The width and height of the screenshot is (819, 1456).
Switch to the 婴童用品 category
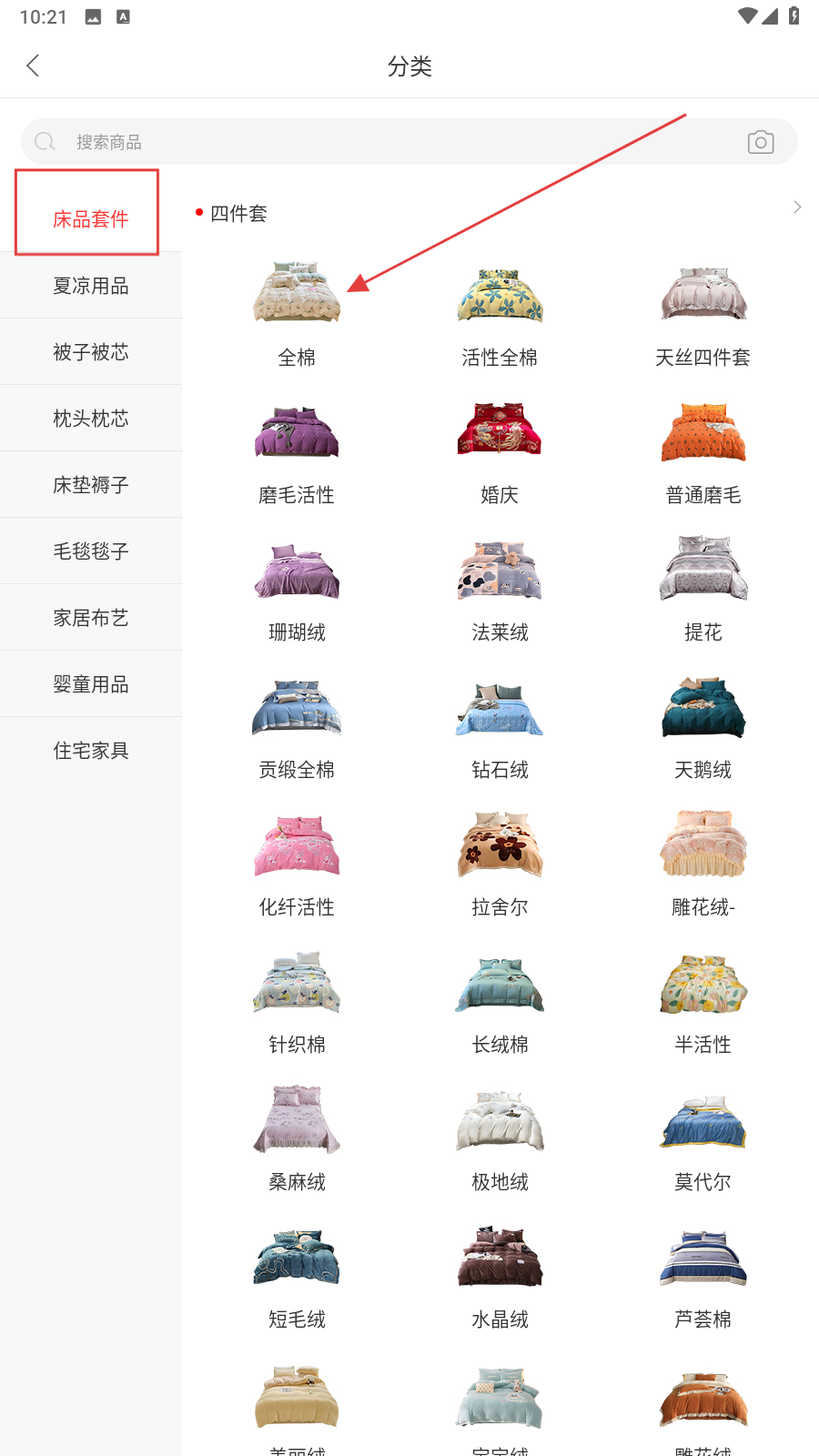pos(90,684)
